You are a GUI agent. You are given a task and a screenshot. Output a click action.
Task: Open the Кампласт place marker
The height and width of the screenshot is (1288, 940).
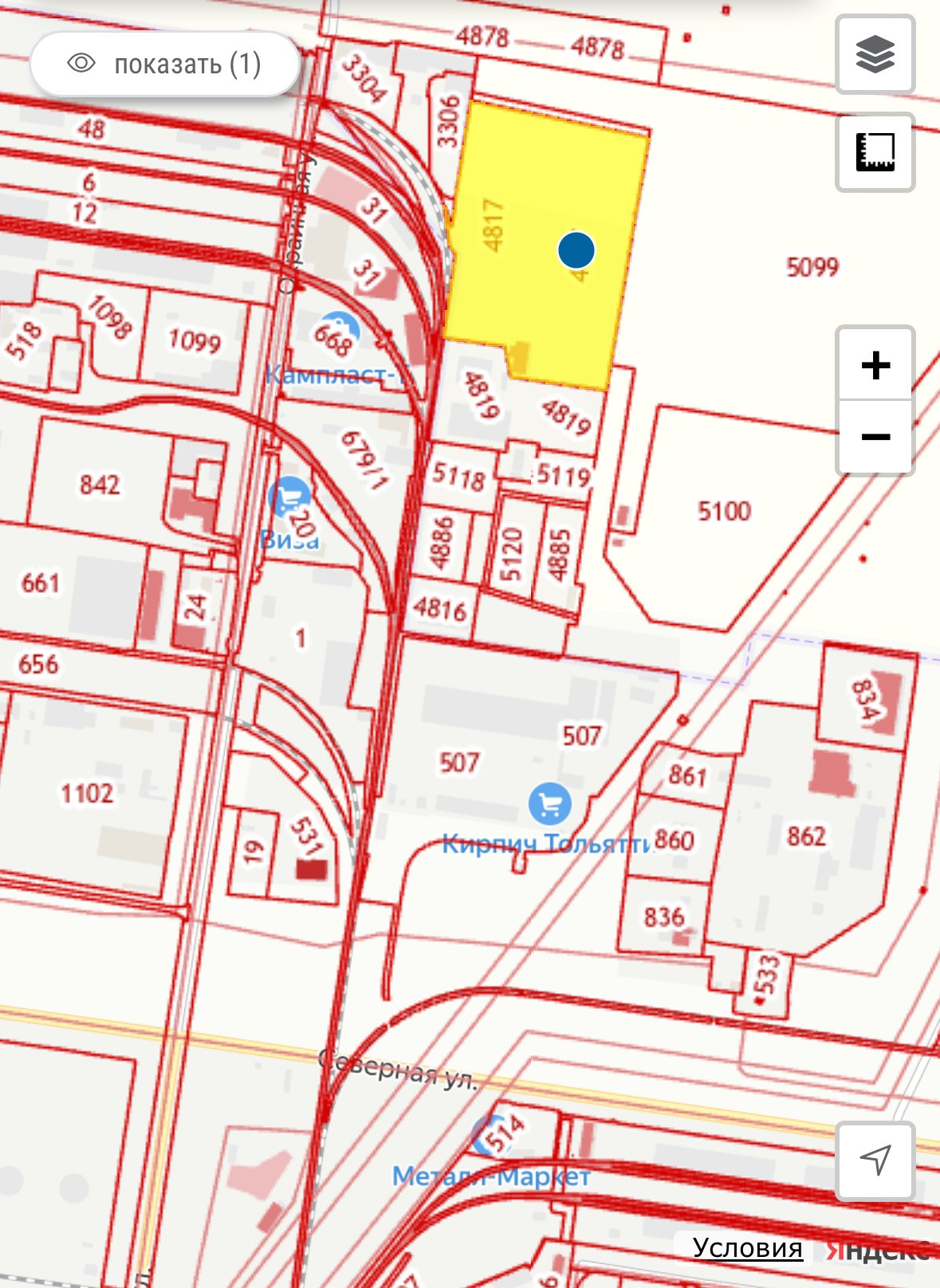(x=337, y=332)
